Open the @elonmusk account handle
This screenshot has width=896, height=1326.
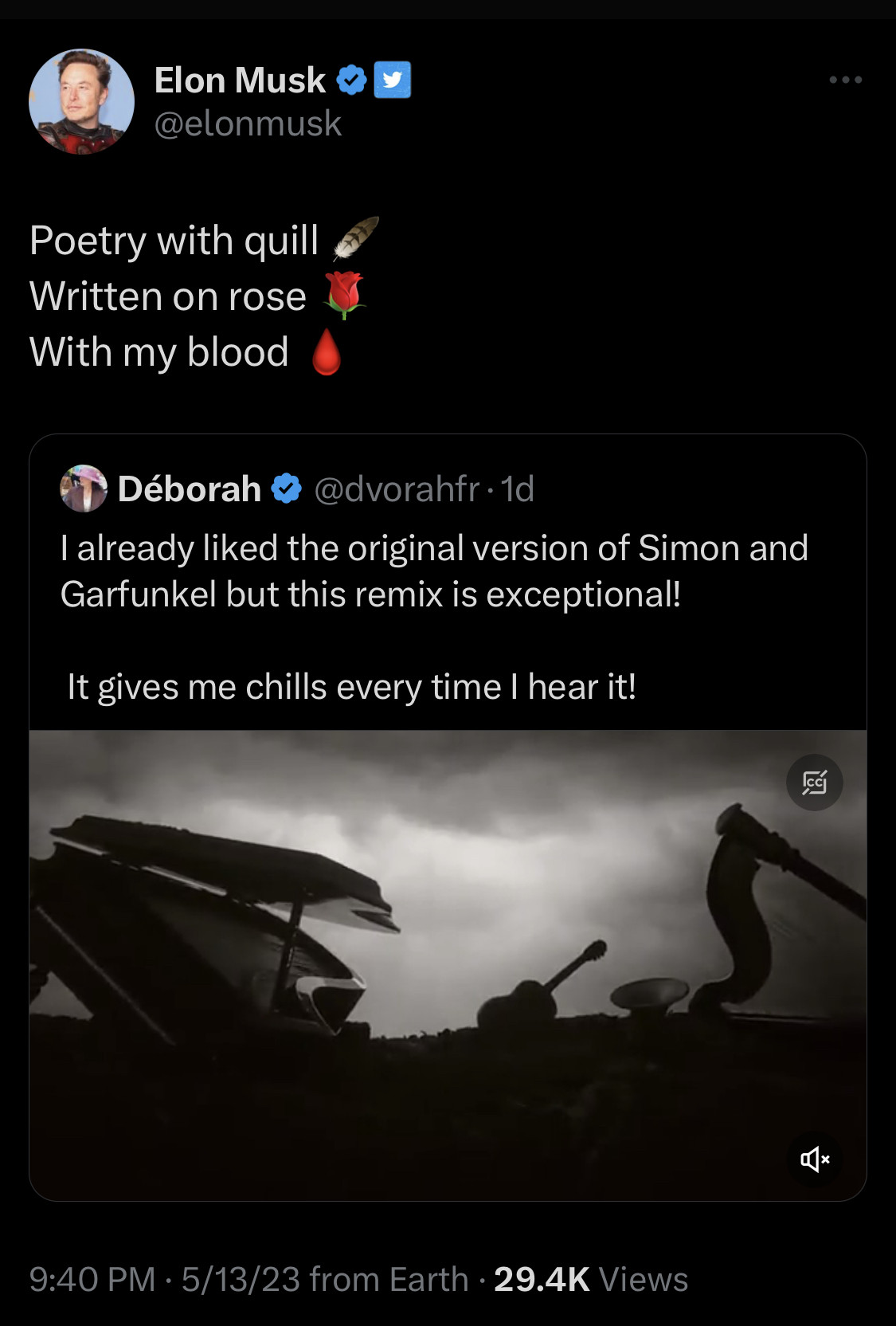(x=247, y=124)
